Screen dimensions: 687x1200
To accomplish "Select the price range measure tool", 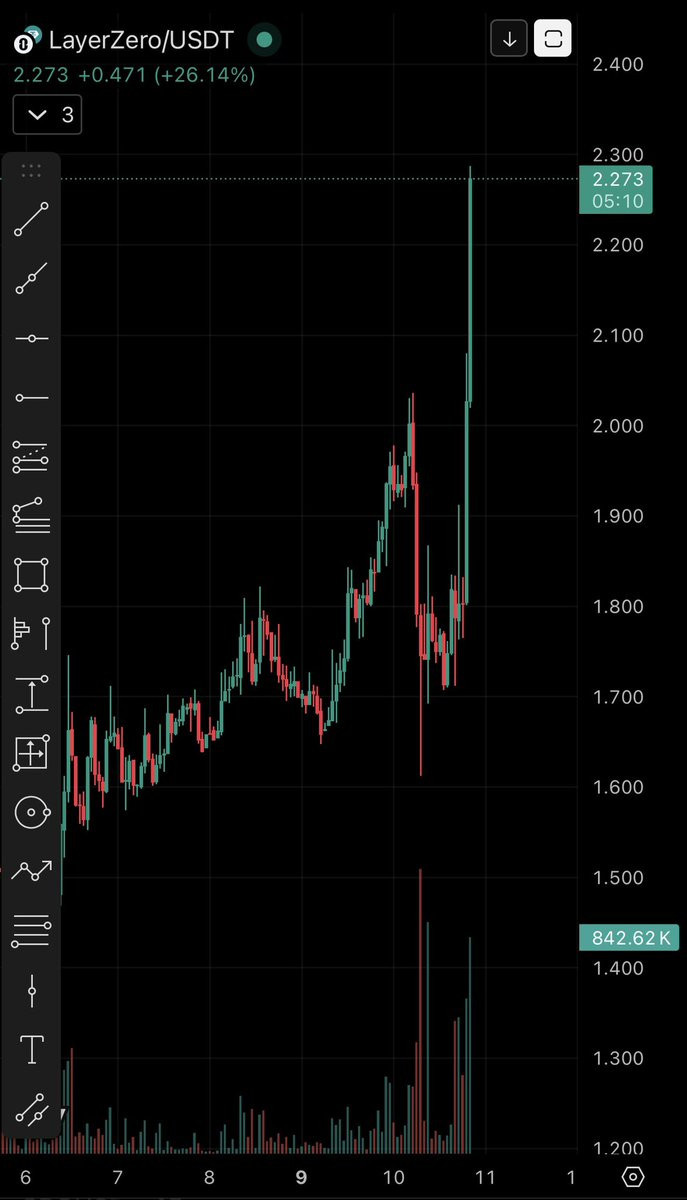I will click(x=31, y=694).
